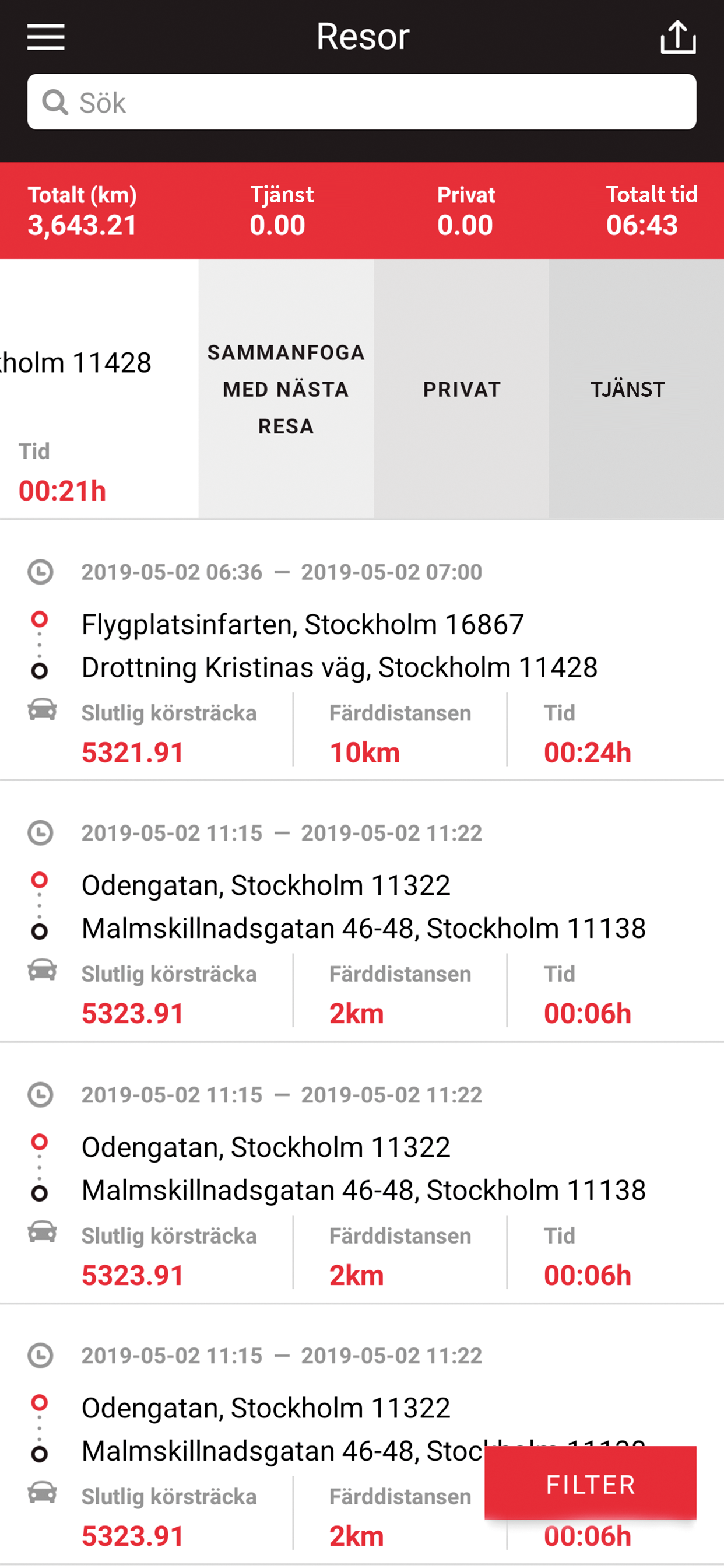Screen dimensions: 724x1568
Task: Open the hamburger menu
Action: [45, 37]
